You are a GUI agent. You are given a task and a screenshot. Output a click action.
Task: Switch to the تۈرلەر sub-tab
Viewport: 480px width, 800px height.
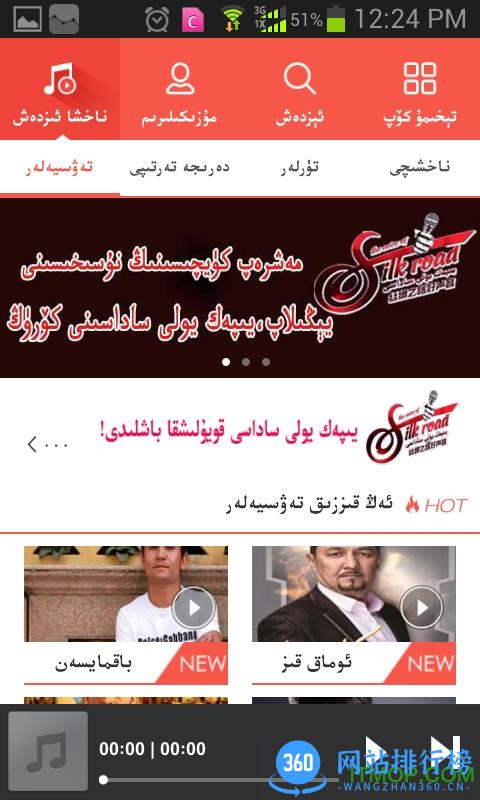pyautogui.click(x=300, y=168)
